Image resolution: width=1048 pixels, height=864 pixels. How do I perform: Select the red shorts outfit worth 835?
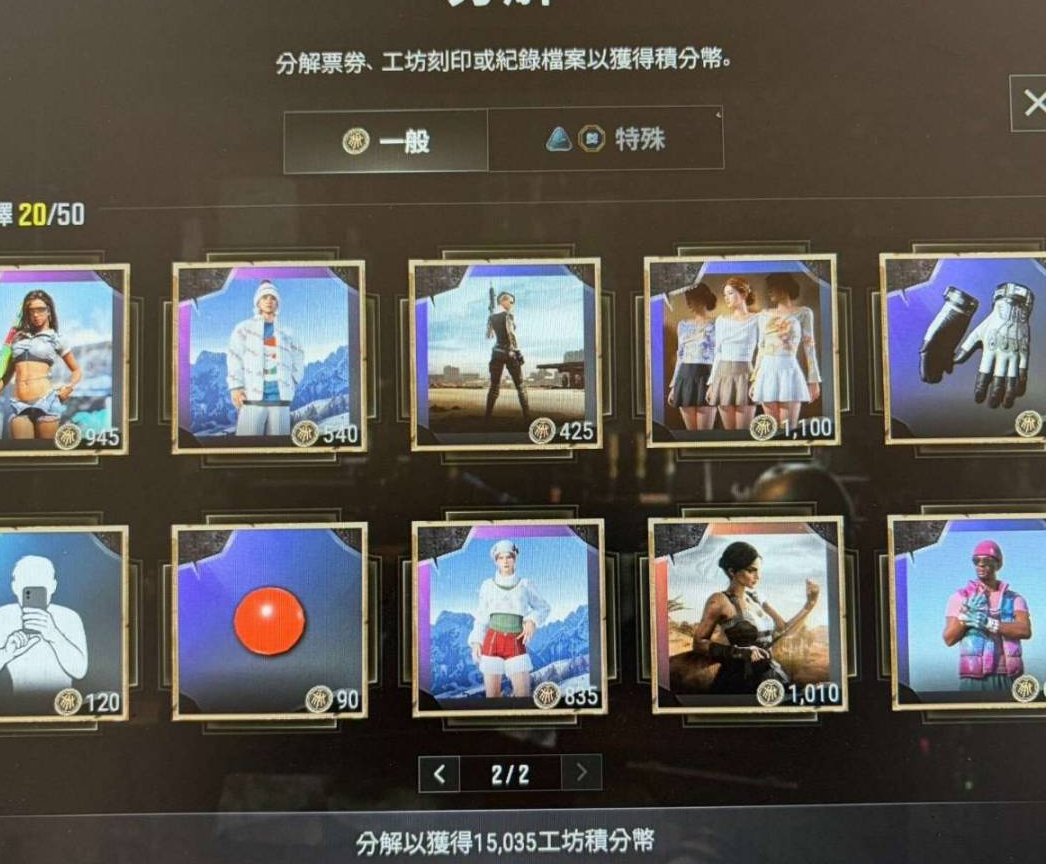coord(508,618)
